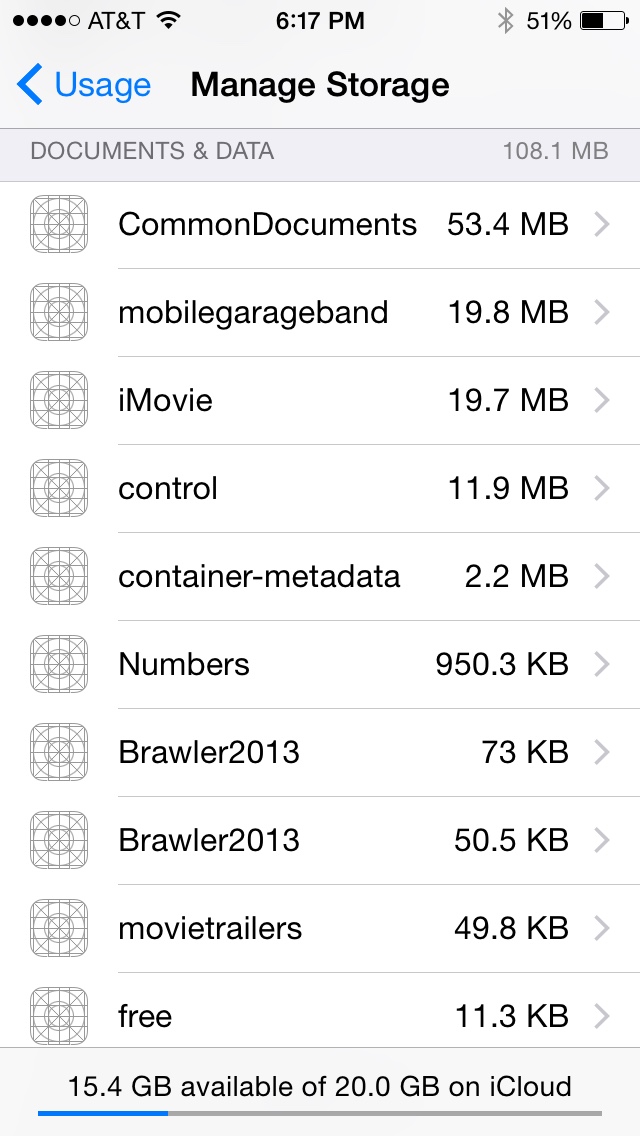Image resolution: width=640 pixels, height=1136 pixels.
Task: Open the Brawler2013 row showing 50.5 KB
Action: [320, 841]
